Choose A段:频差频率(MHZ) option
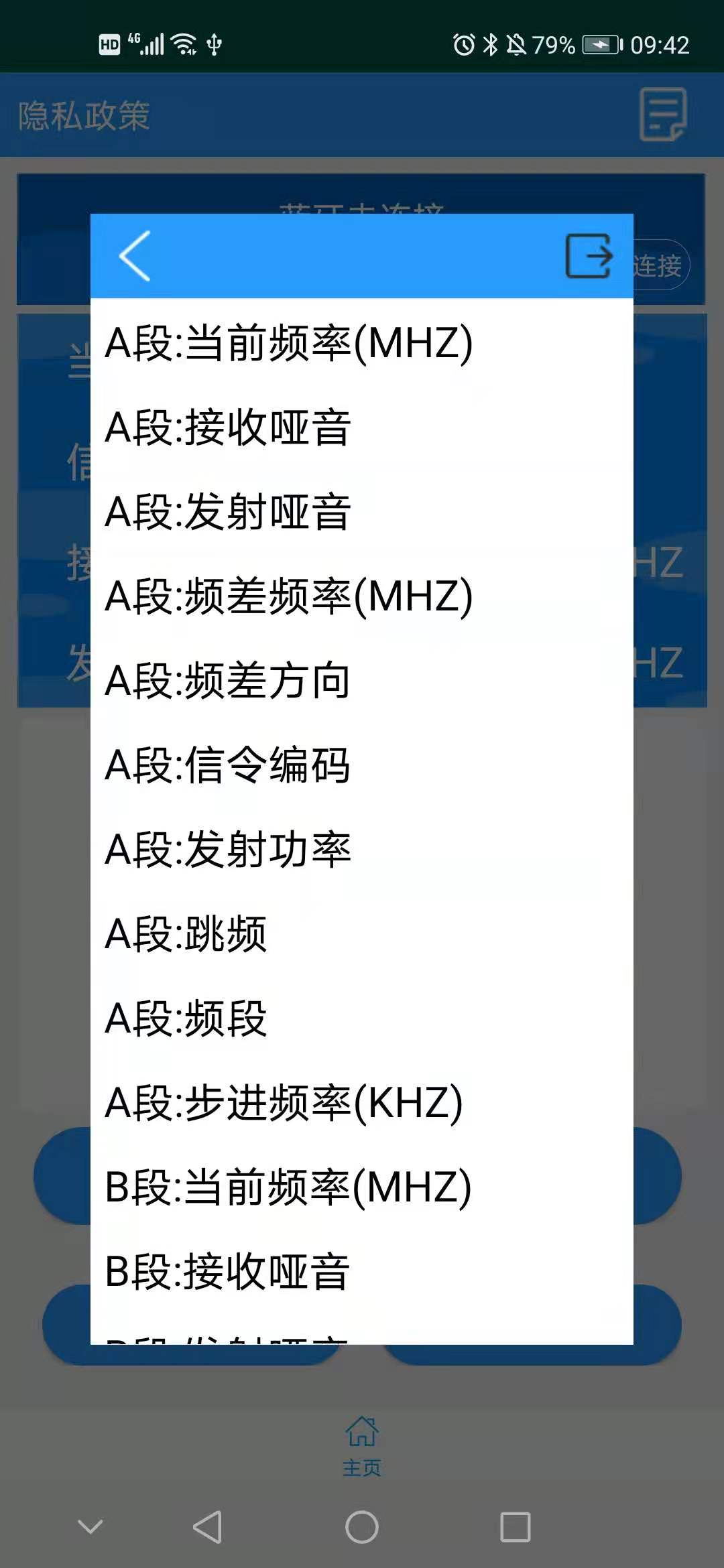Image resolution: width=724 pixels, height=1568 pixels. [290, 596]
